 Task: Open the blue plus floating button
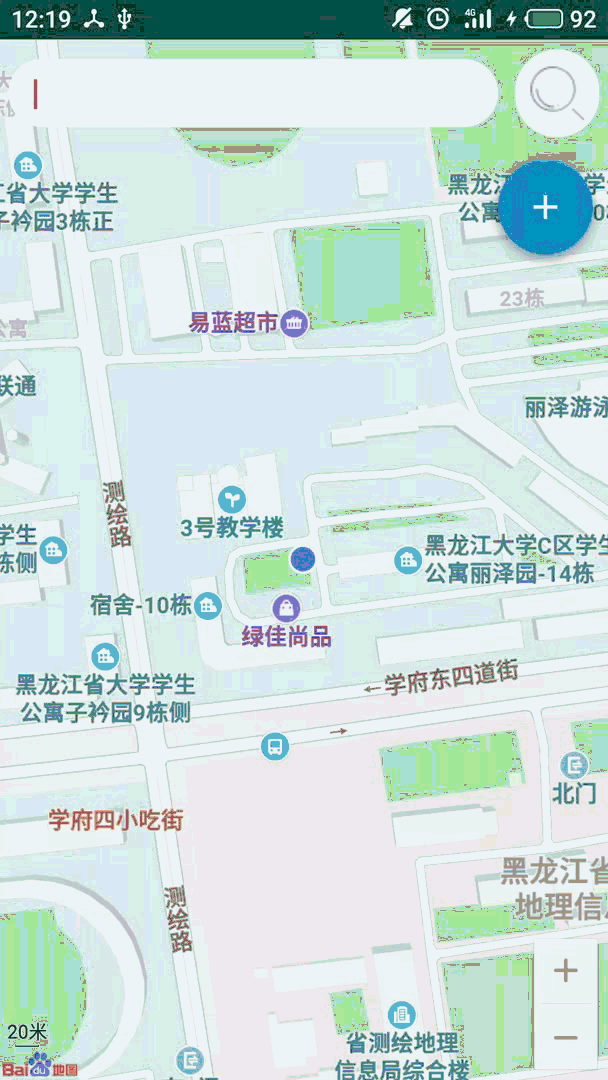(545, 207)
